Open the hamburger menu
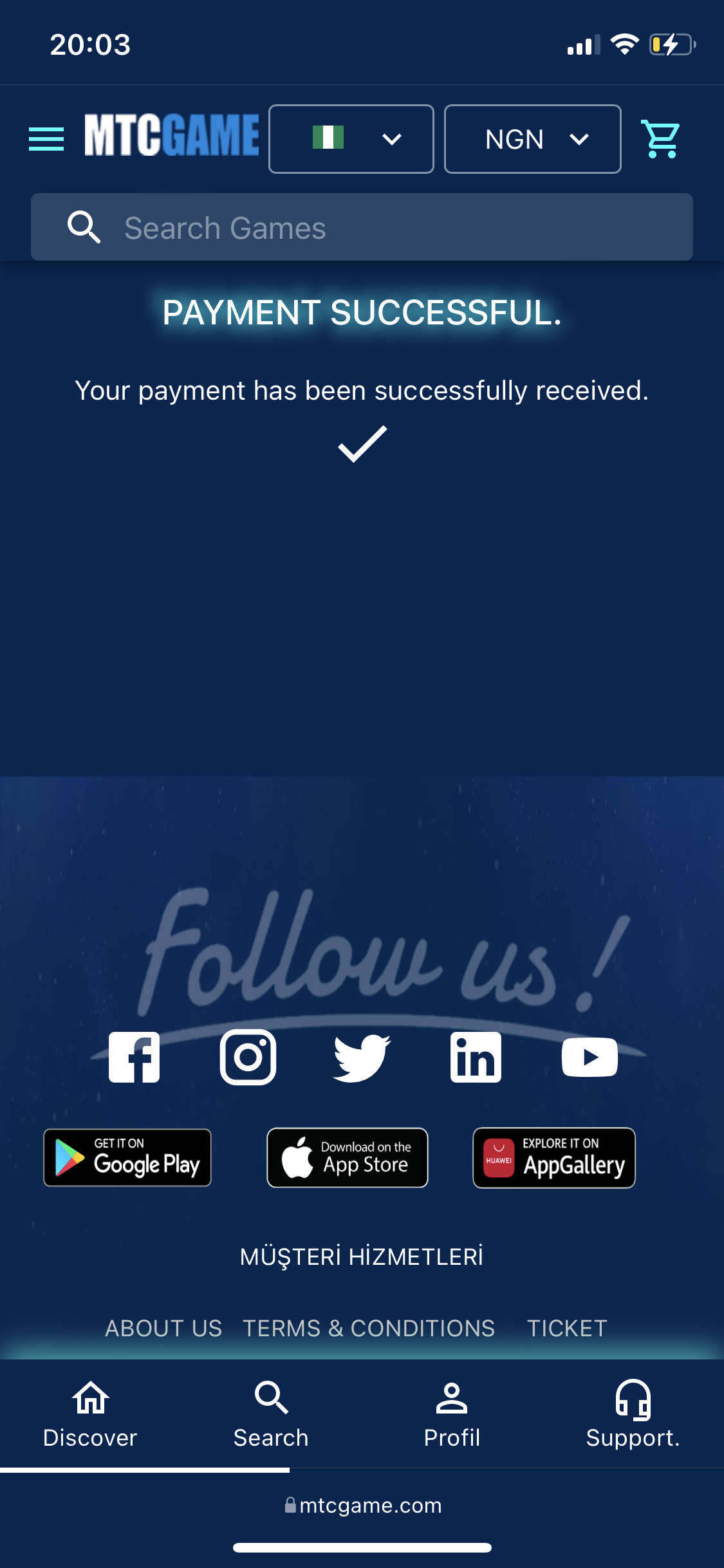 click(x=46, y=139)
